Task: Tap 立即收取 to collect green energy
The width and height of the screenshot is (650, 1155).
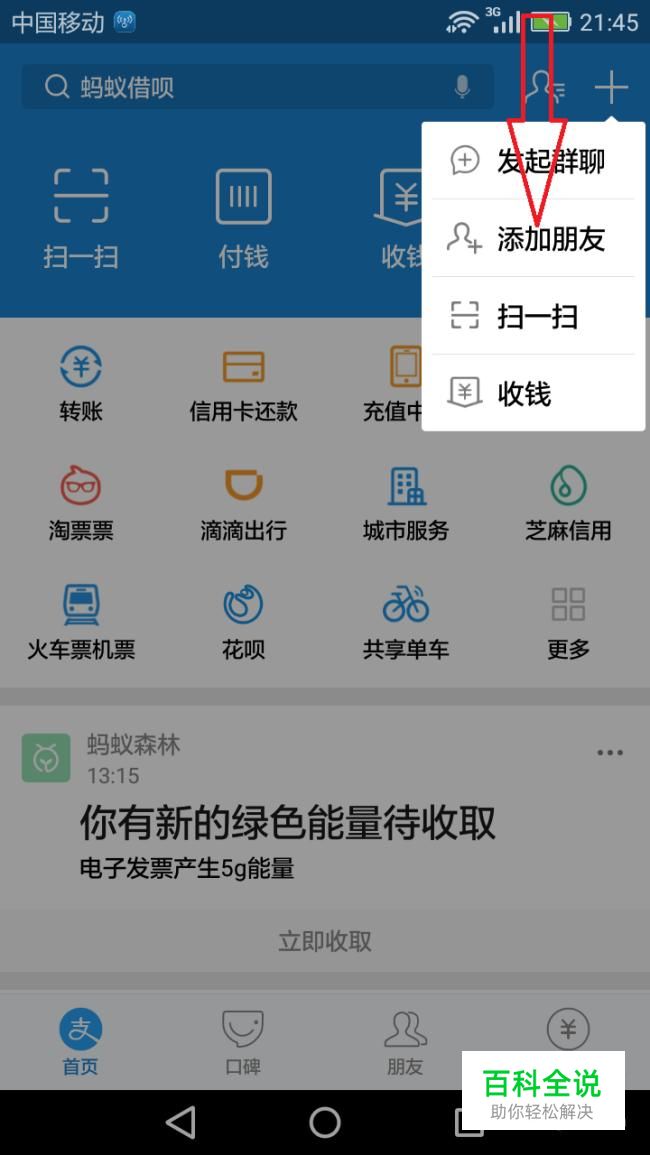Action: 325,941
